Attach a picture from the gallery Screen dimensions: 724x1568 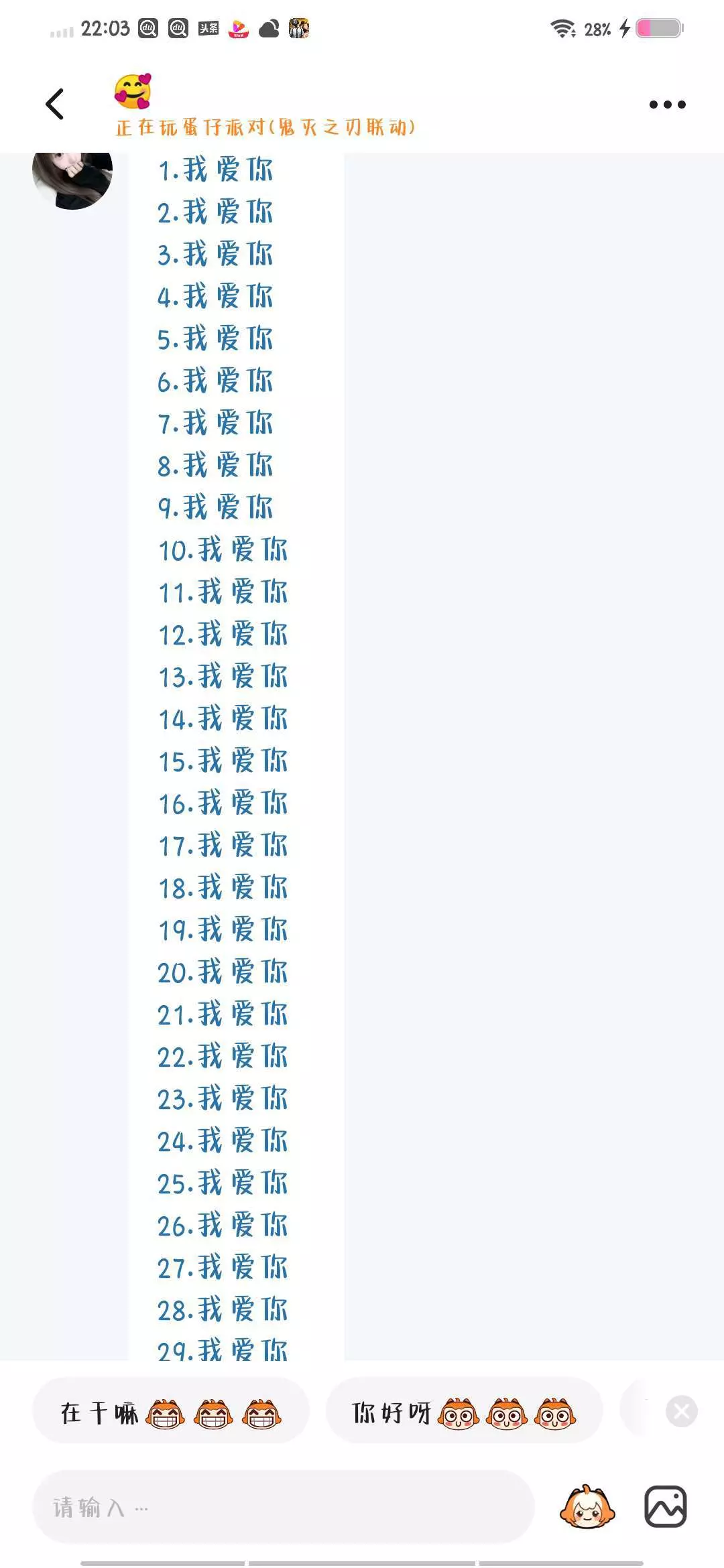click(x=666, y=1507)
